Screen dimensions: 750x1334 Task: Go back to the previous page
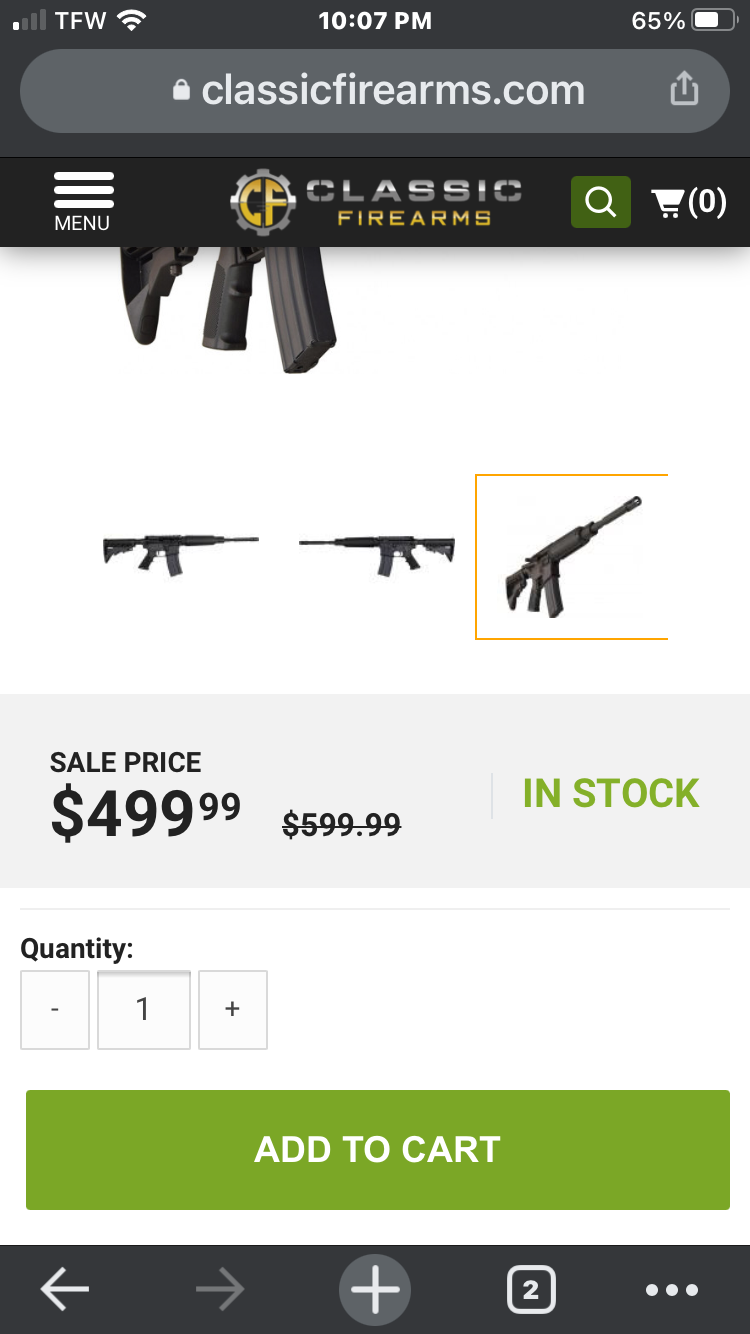tap(65, 1290)
